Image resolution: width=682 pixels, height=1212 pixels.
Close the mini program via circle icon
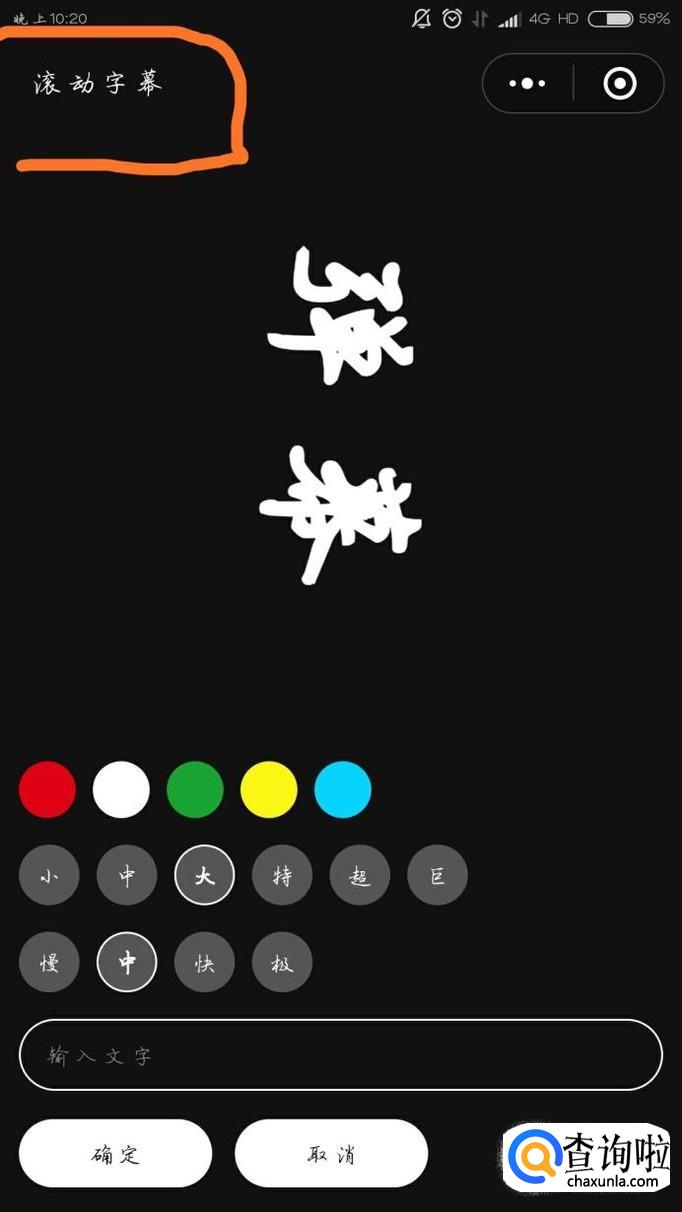pyautogui.click(x=620, y=84)
